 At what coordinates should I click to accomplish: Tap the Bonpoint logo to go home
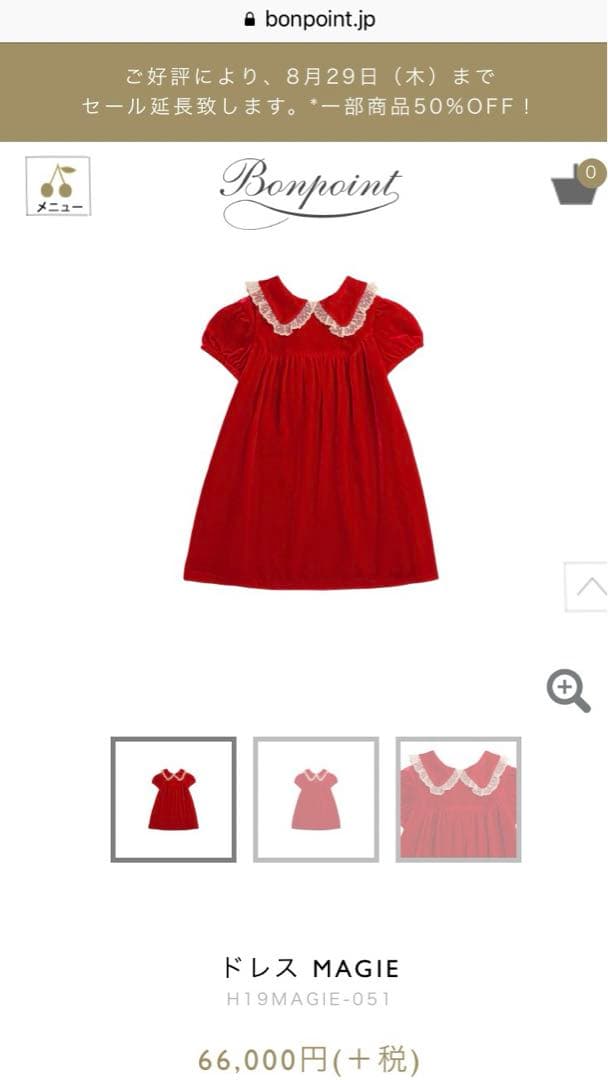pos(311,189)
